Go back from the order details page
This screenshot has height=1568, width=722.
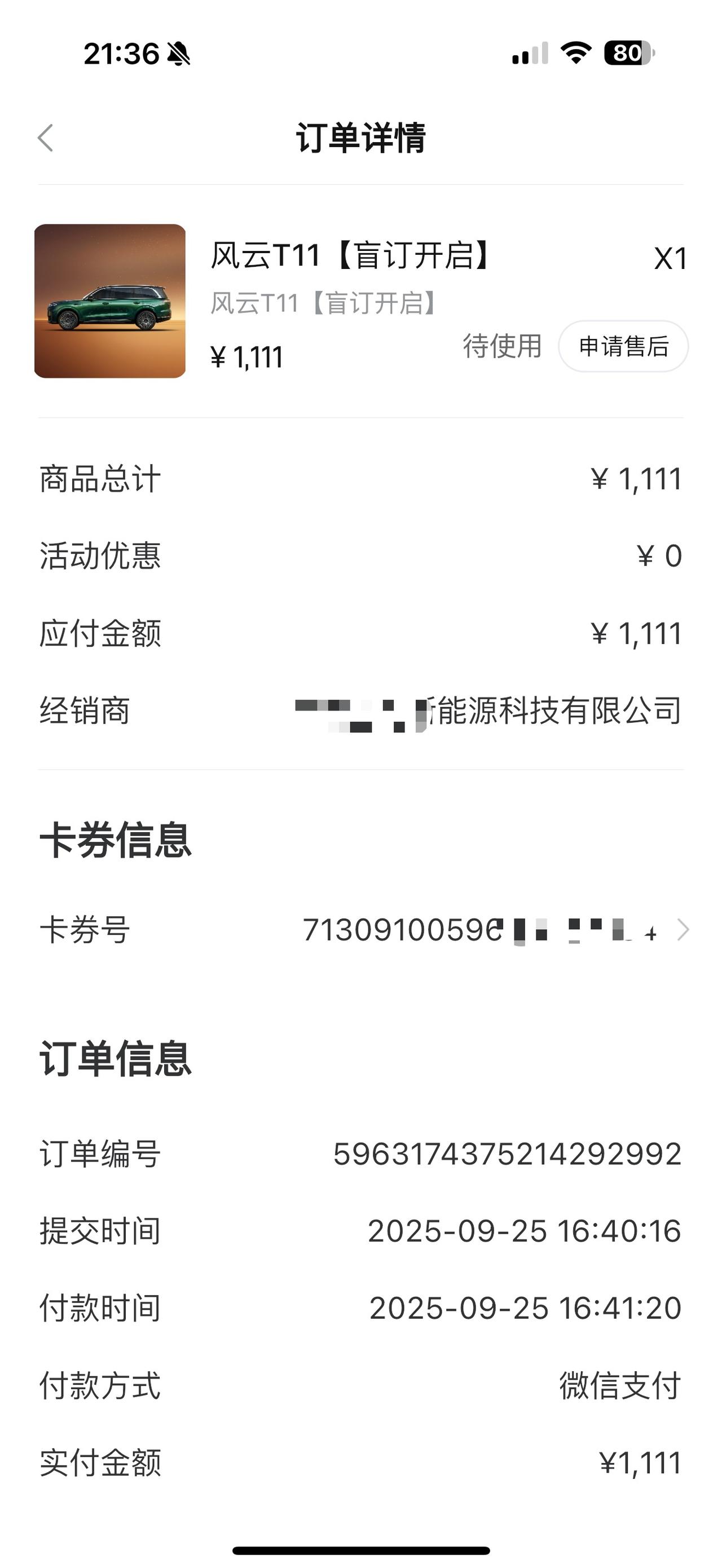(46, 138)
